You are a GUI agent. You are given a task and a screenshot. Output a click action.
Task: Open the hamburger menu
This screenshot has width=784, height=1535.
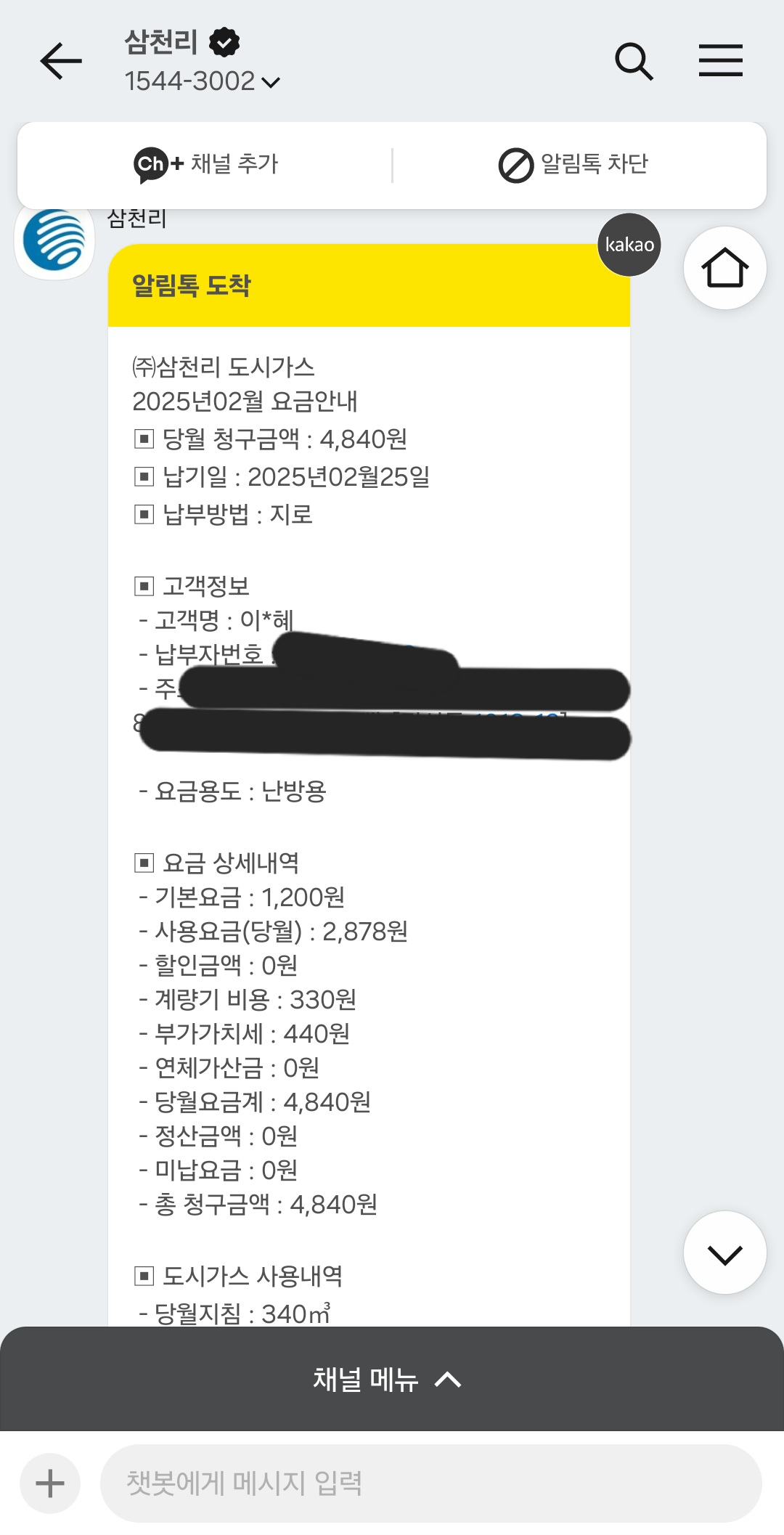tap(720, 60)
